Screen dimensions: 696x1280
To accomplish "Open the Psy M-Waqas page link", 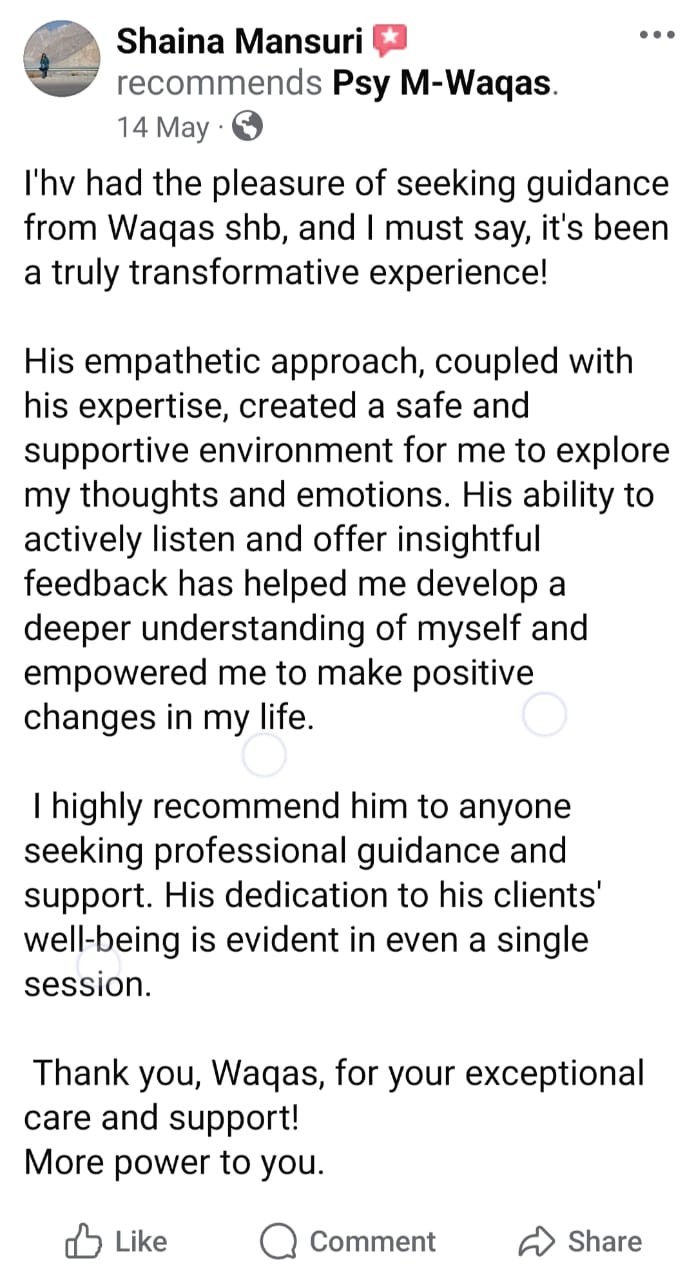I will click(441, 84).
